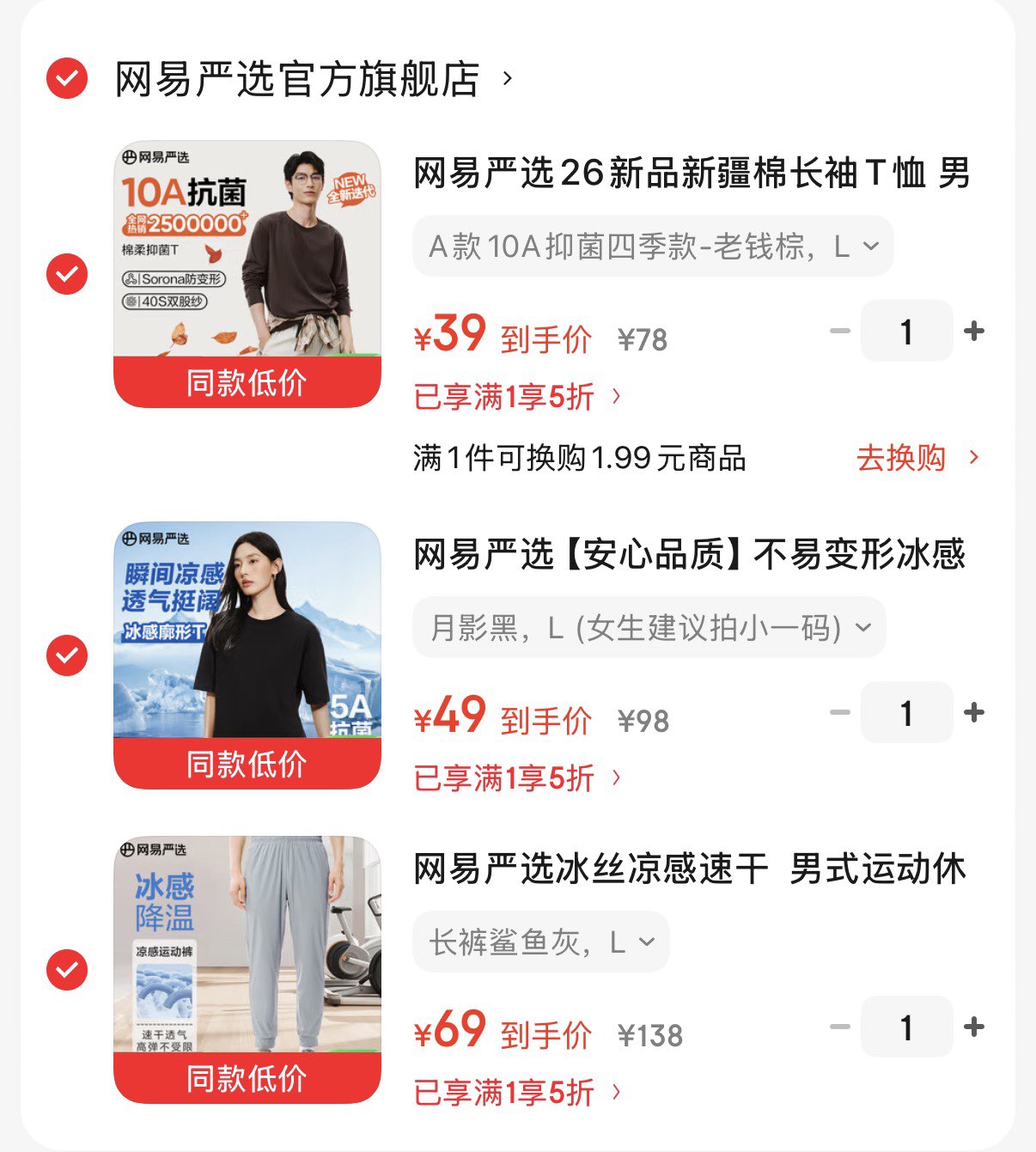Go to 去换购 add-on deals

tap(916, 458)
